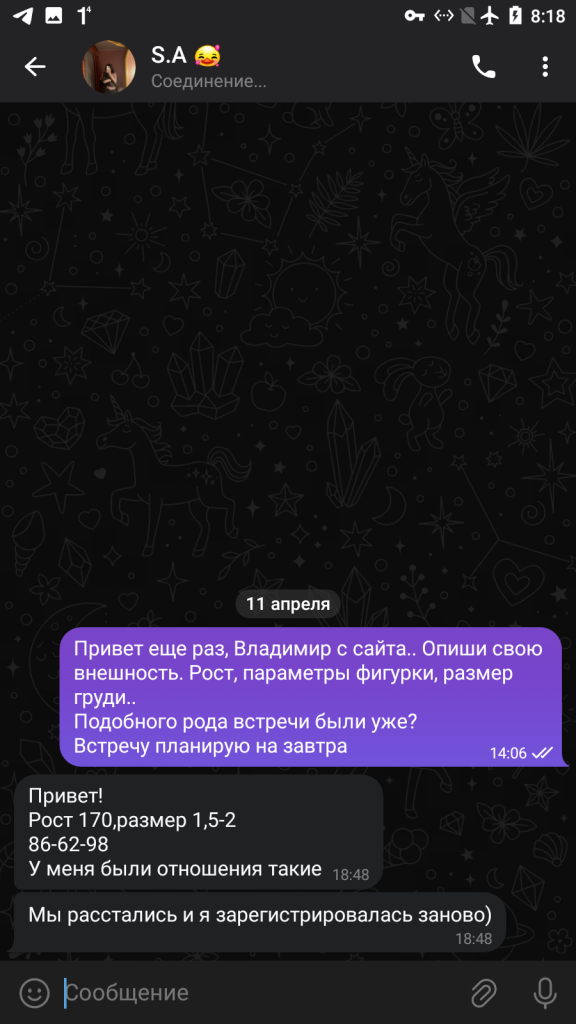
Task: Focus the Сообщение message field
Action: (x=261, y=993)
